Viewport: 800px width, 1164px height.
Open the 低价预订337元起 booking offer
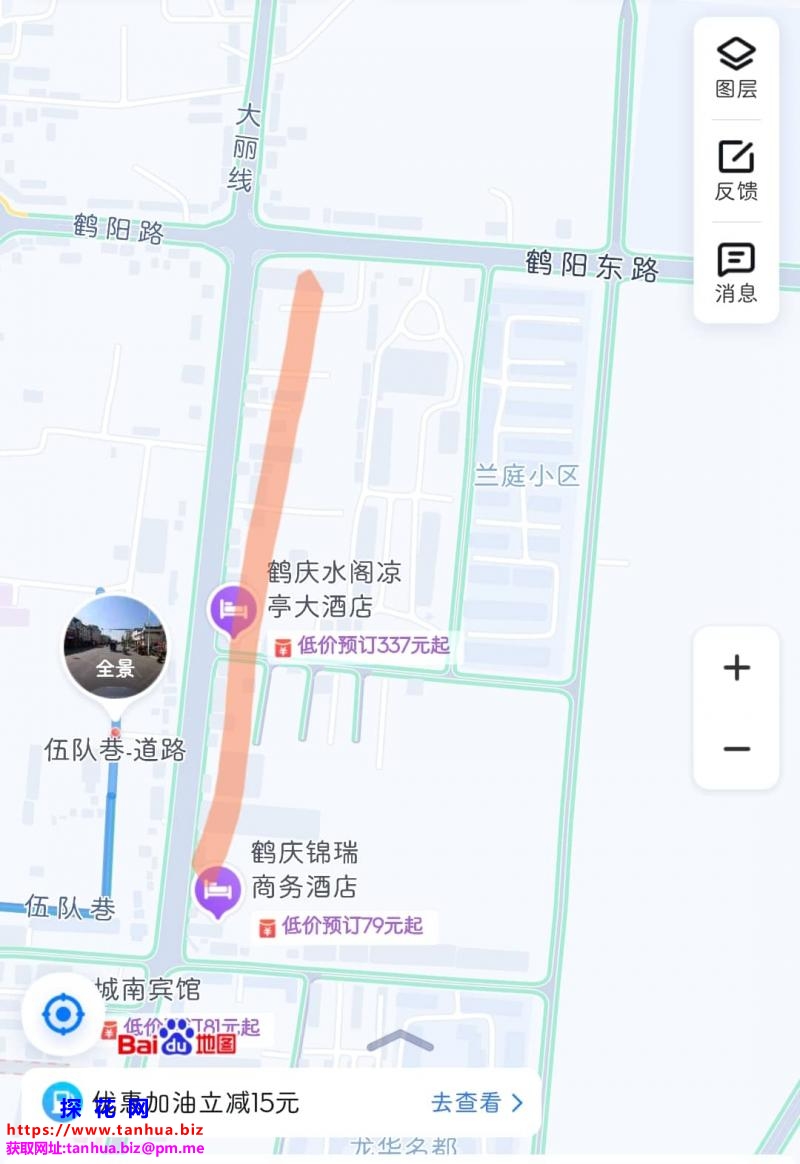(x=362, y=646)
